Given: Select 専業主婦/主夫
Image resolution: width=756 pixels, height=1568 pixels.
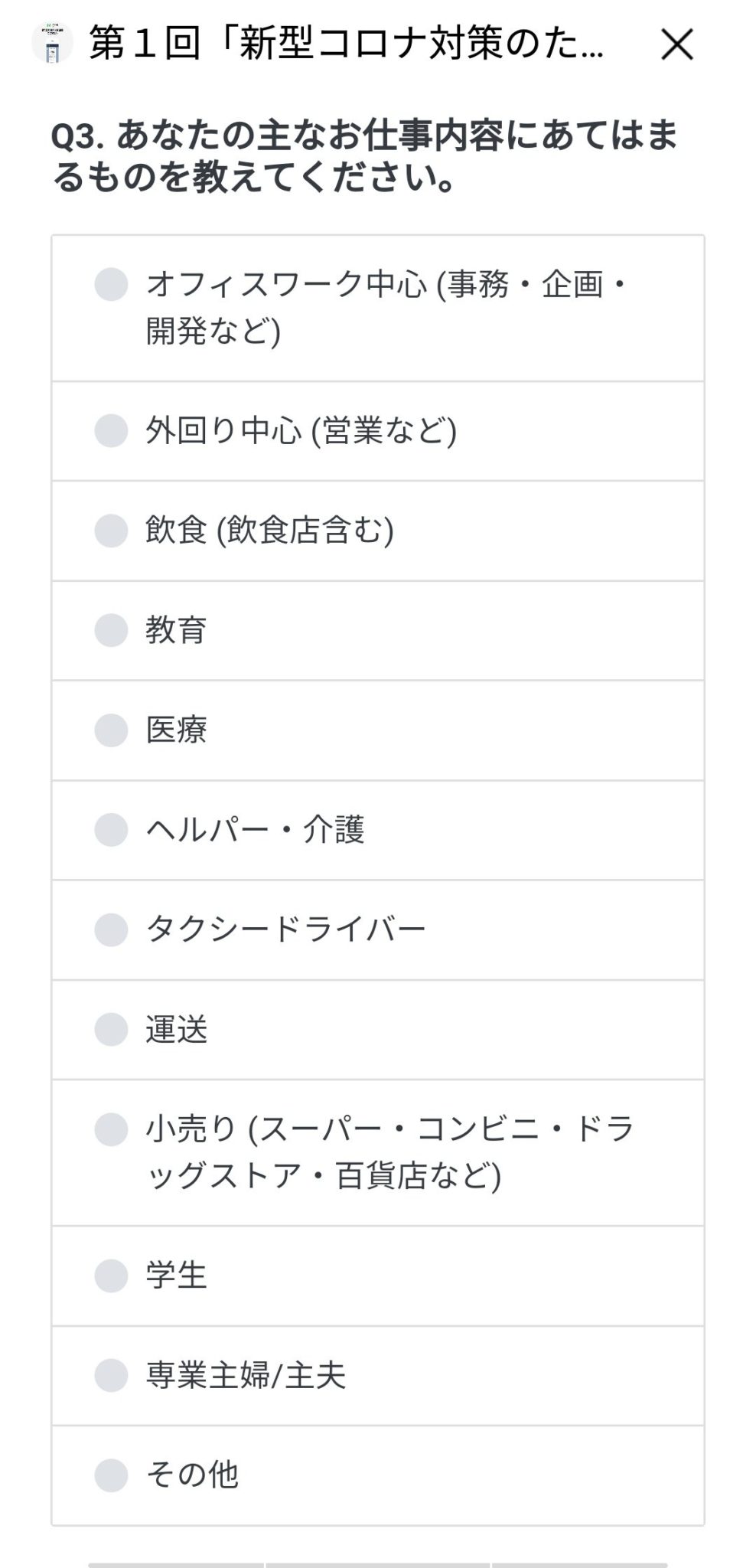Looking at the screenshot, I should tap(378, 1376).
